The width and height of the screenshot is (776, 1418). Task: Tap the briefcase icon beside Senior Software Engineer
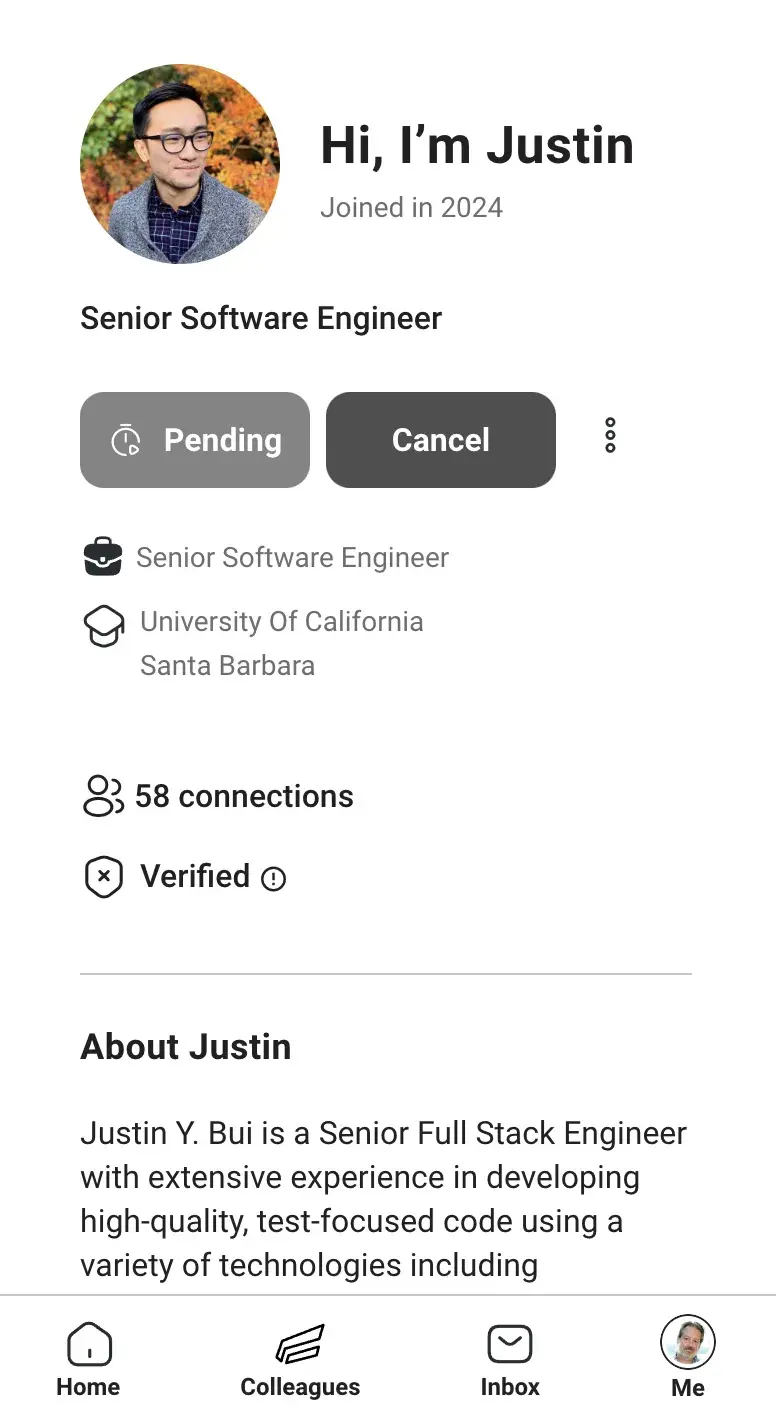coord(102,557)
